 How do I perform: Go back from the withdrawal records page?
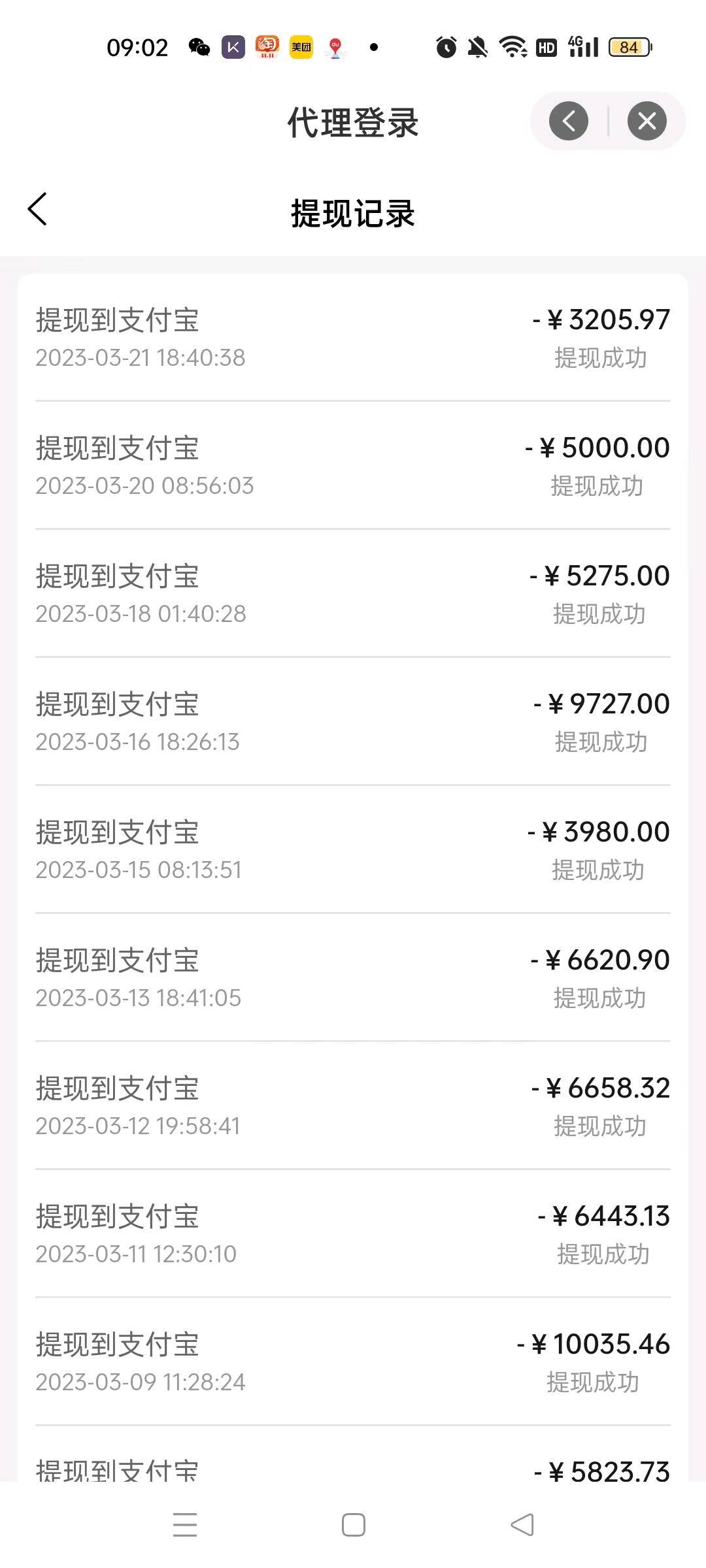tap(37, 210)
